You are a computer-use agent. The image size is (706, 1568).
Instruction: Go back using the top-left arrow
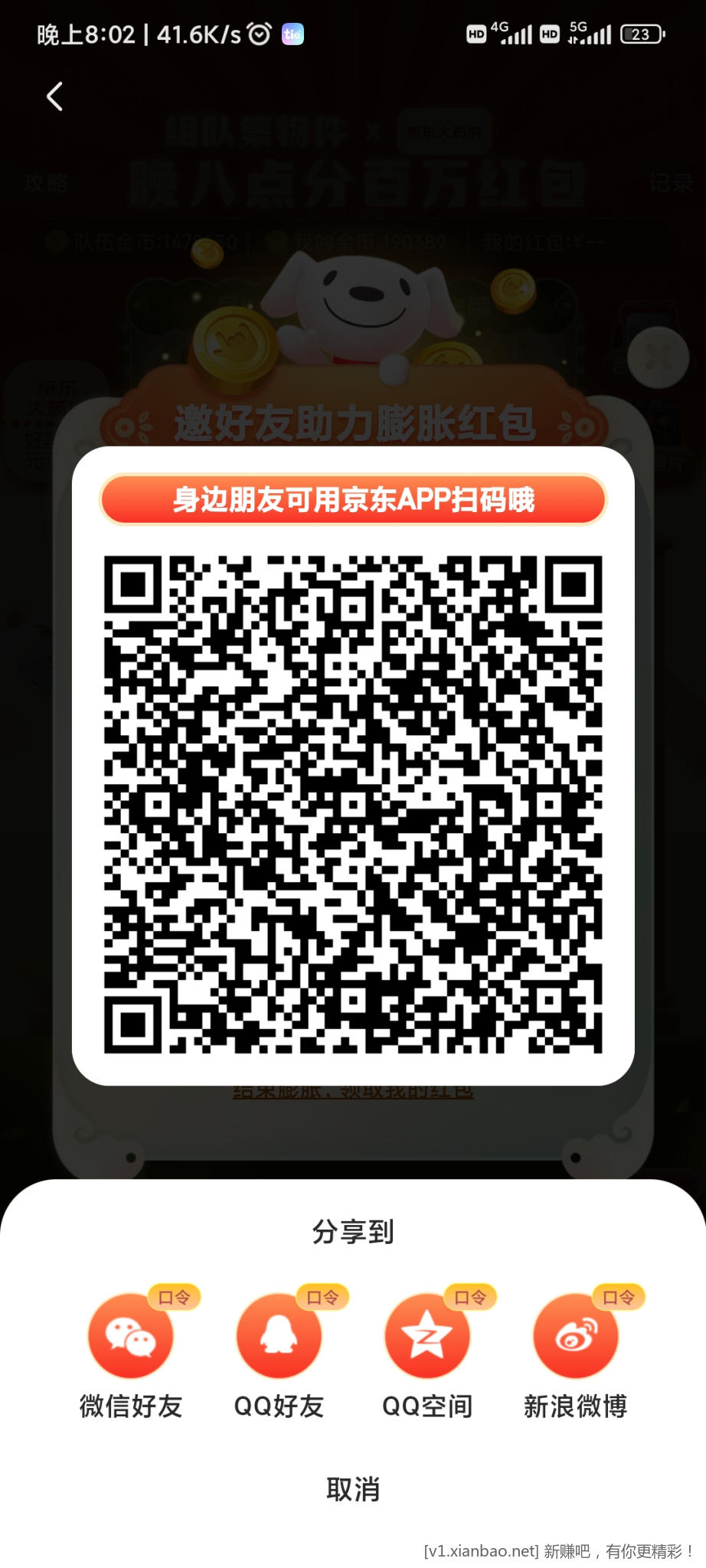55,96
